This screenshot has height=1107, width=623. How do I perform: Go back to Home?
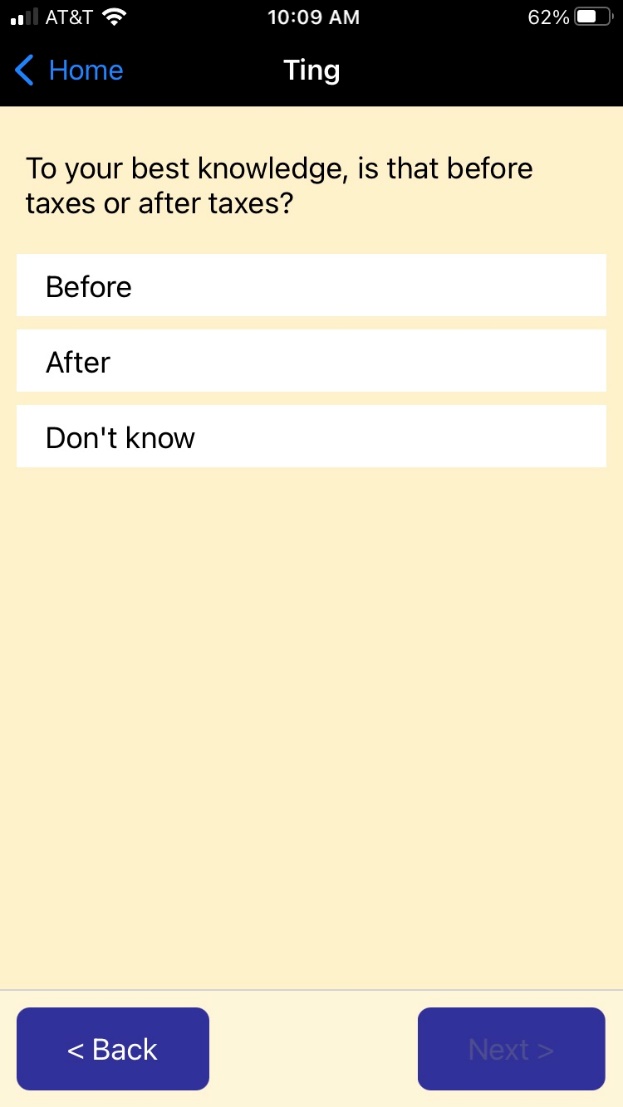click(69, 71)
